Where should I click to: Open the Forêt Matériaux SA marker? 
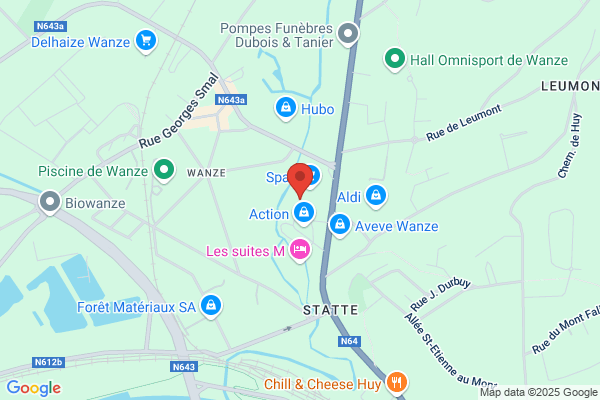coord(211,306)
